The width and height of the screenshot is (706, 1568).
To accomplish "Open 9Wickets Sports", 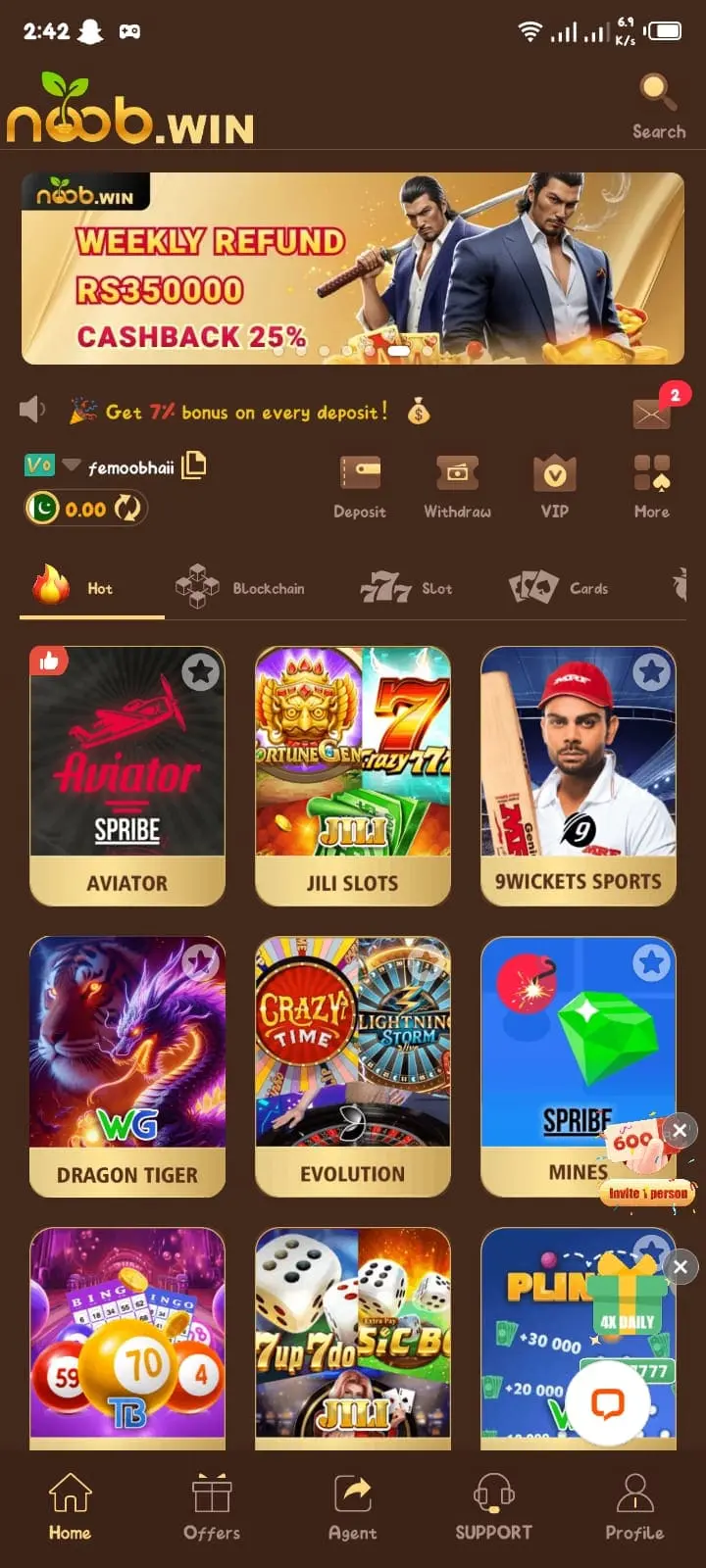I will coord(579,774).
